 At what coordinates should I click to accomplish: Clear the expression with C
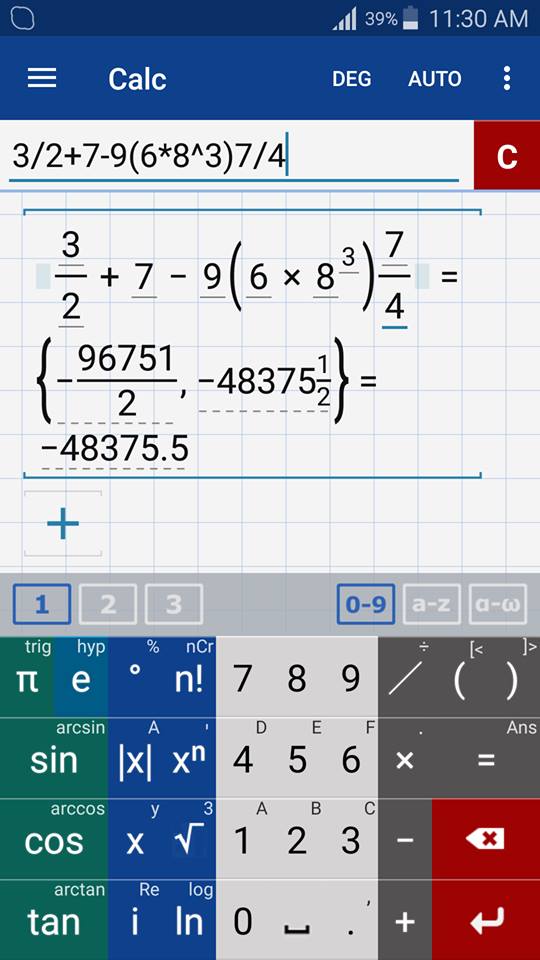point(507,156)
